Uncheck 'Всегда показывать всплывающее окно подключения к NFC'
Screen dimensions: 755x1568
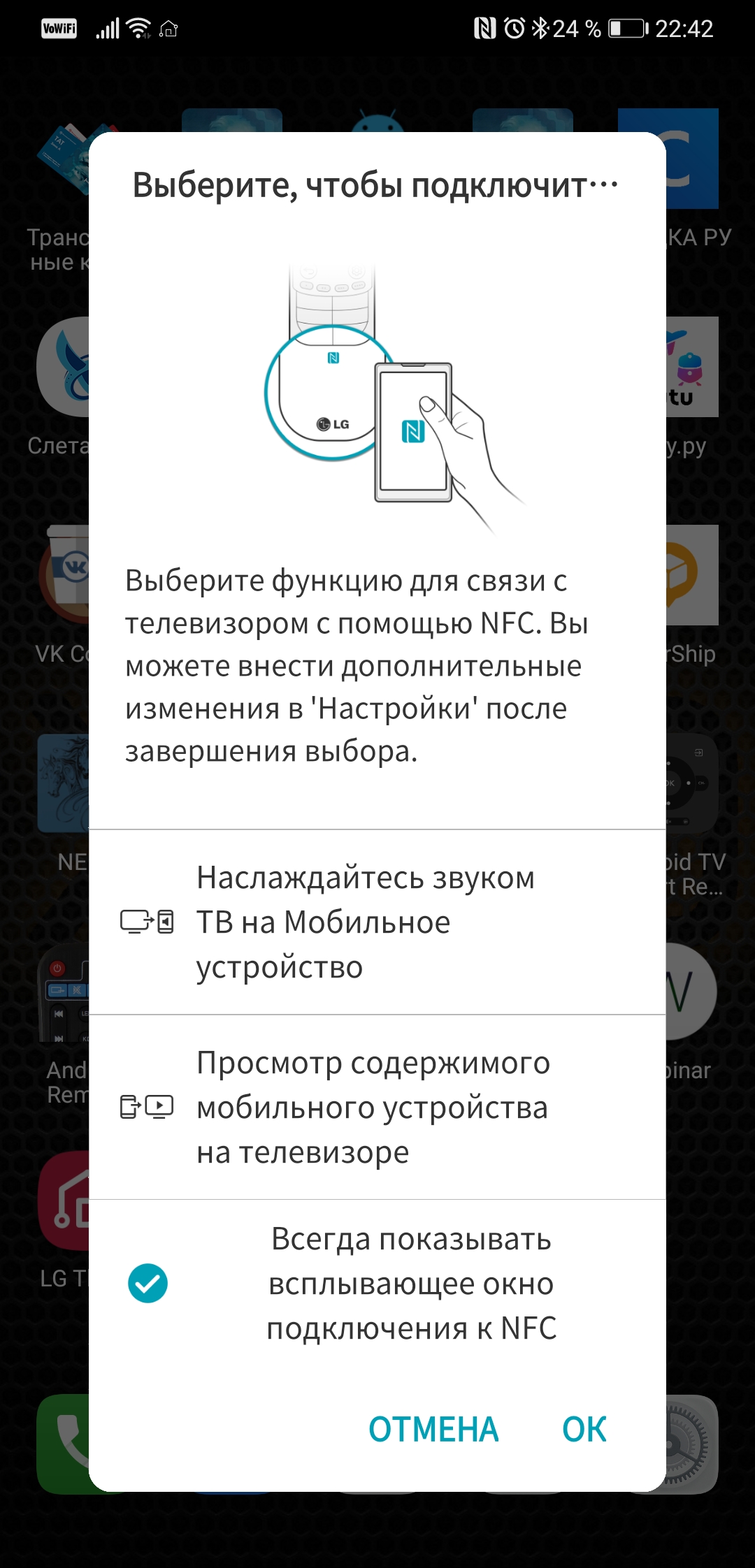(148, 1284)
